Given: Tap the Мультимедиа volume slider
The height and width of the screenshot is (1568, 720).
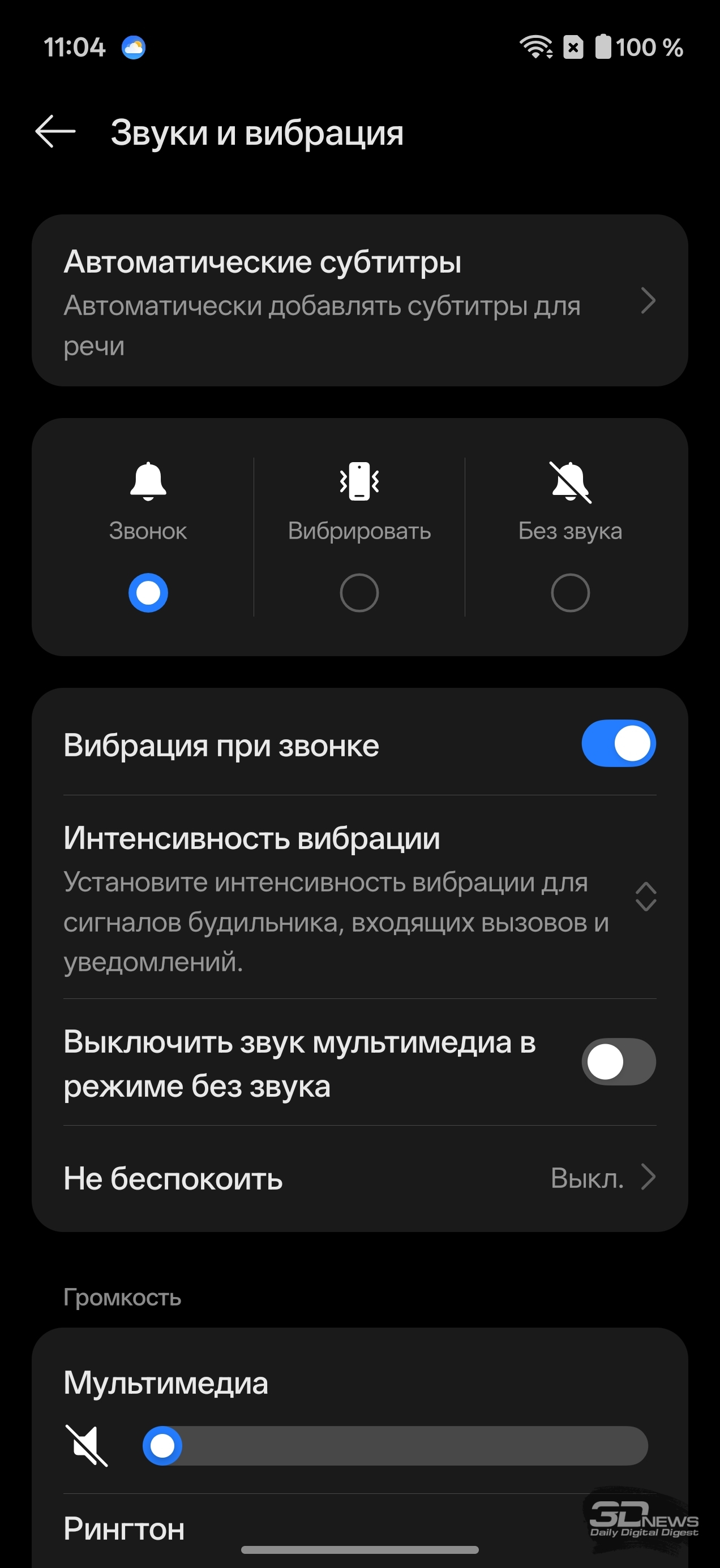Looking at the screenshot, I should (x=395, y=1446).
